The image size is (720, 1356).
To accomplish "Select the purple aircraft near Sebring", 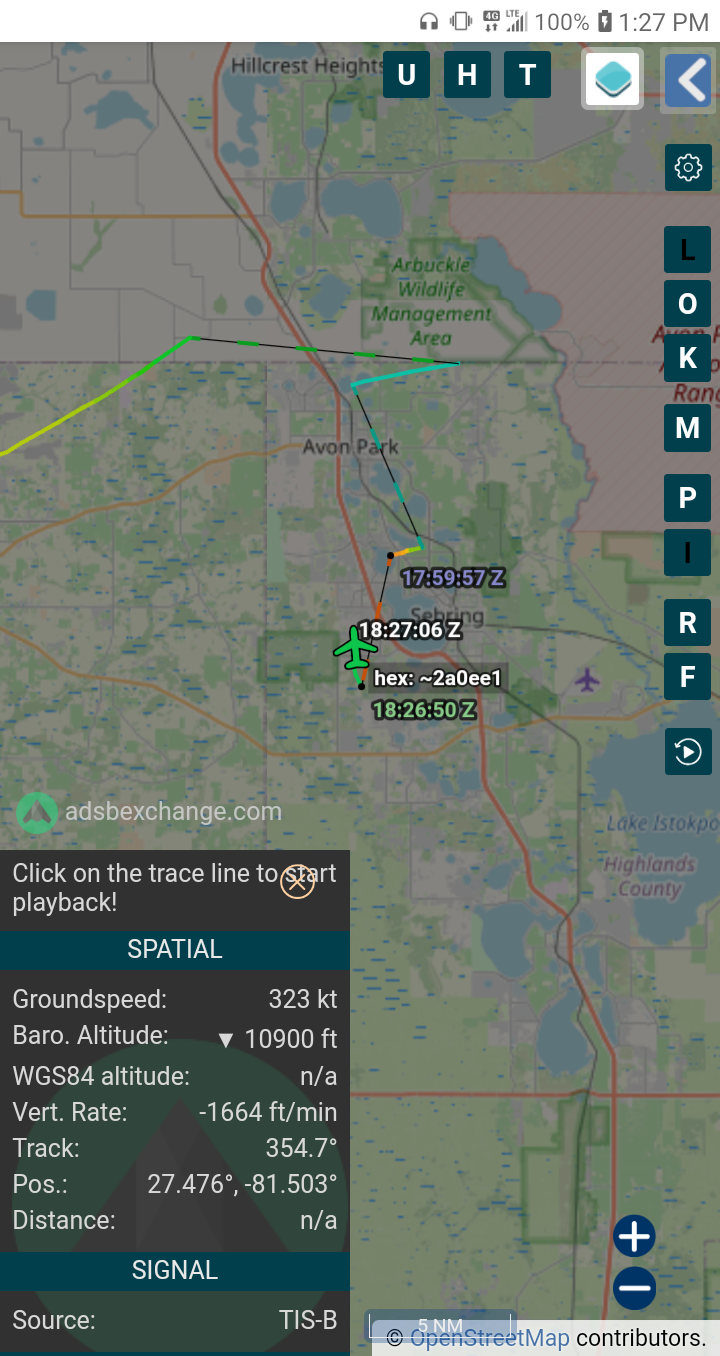I will (587, 681).
